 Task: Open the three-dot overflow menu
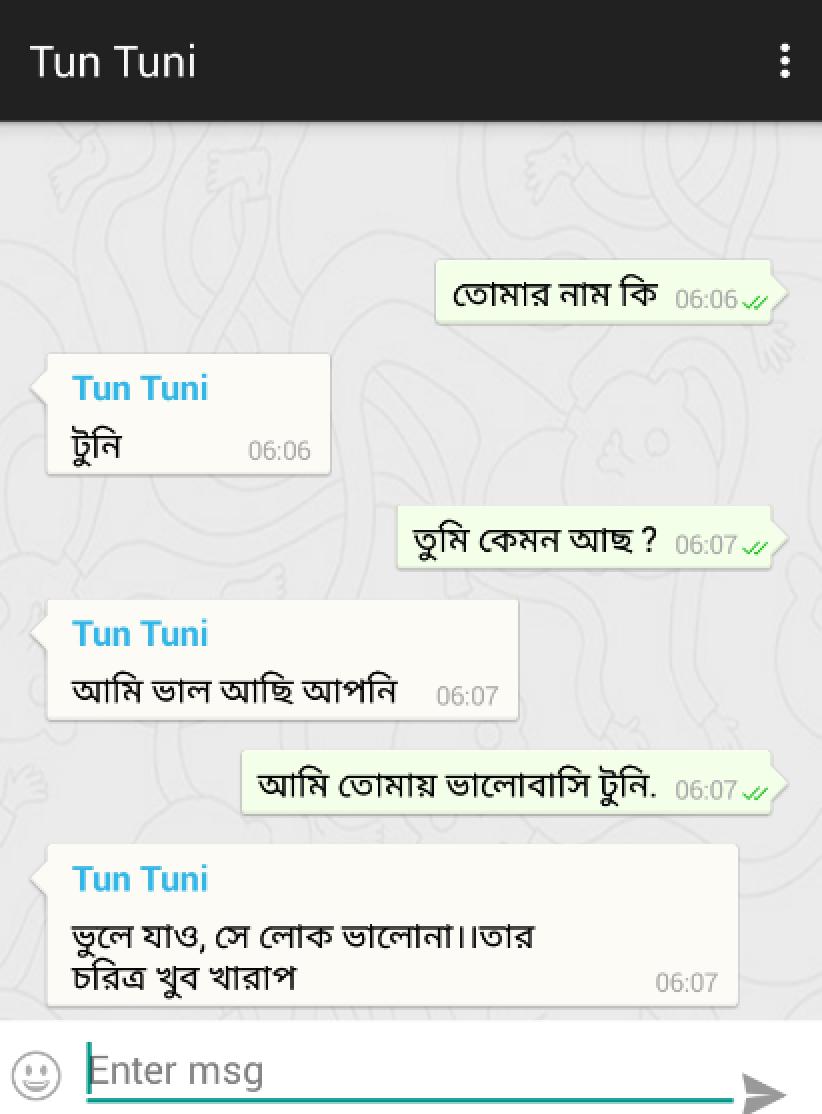pyautogui.click(x=785, y=61)
